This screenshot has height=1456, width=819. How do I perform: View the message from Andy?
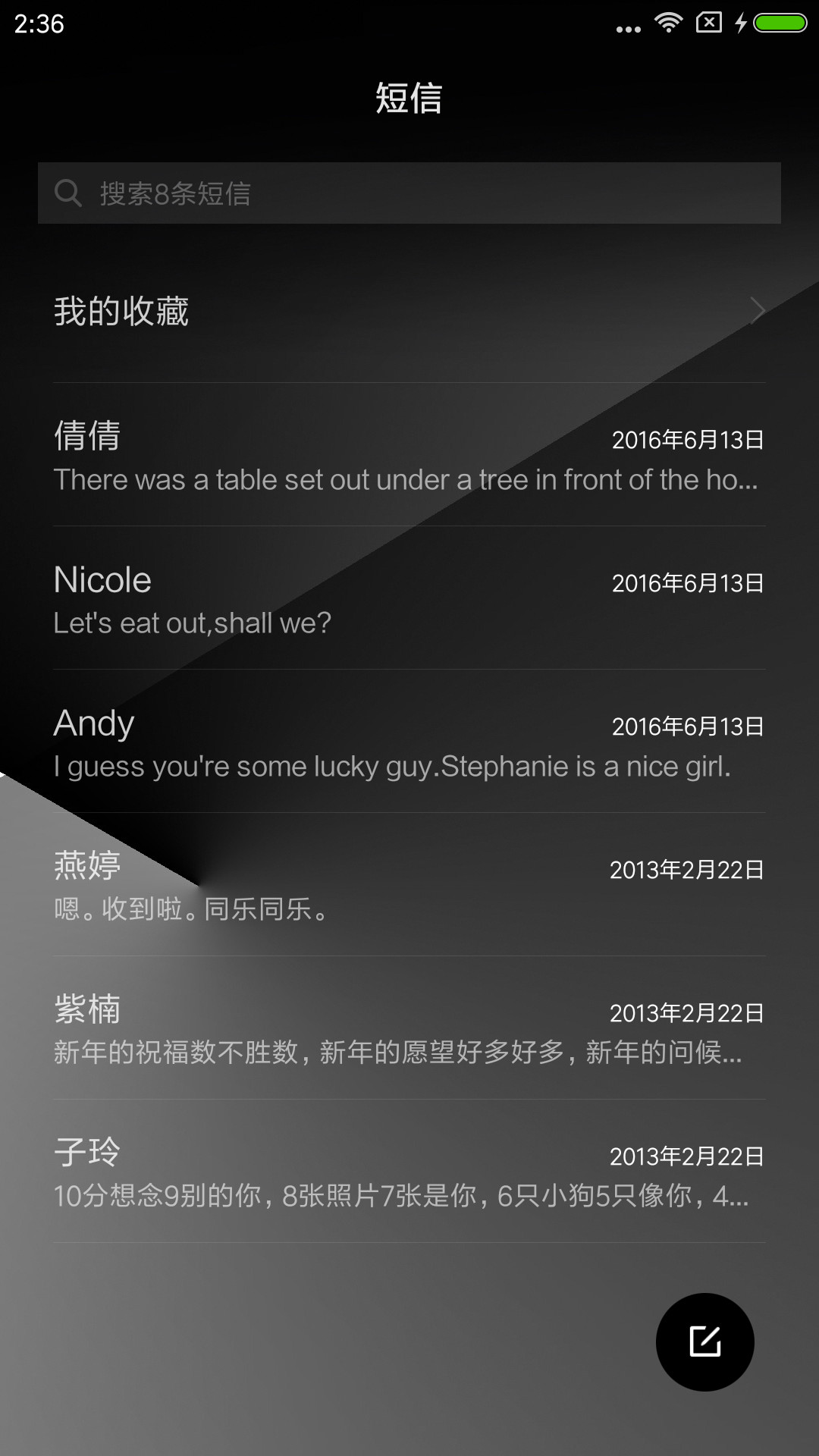coord(409,742)
